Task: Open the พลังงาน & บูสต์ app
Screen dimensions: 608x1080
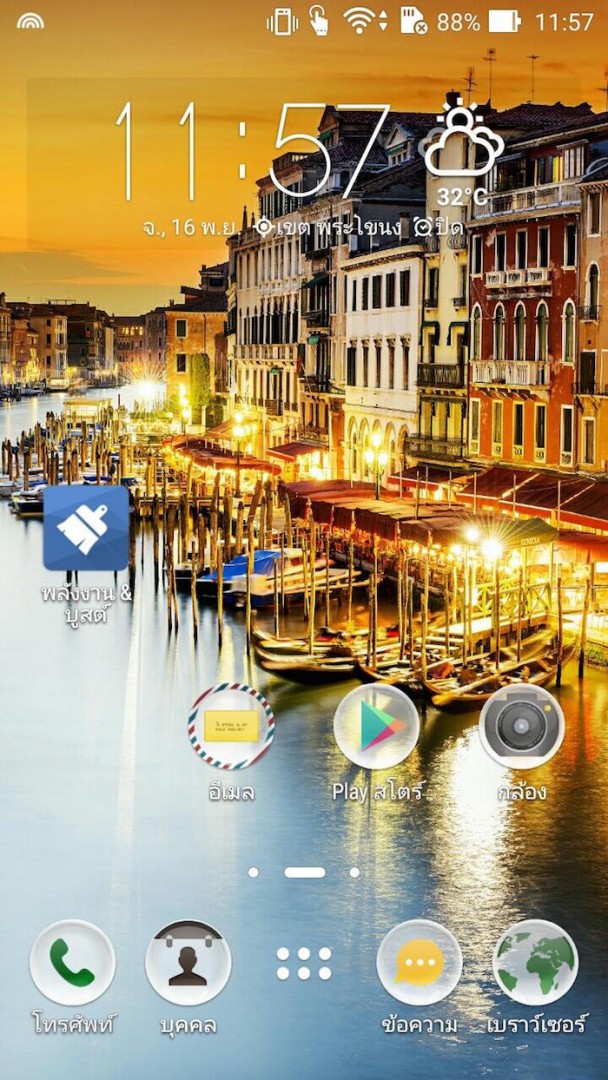Action: 86,528
